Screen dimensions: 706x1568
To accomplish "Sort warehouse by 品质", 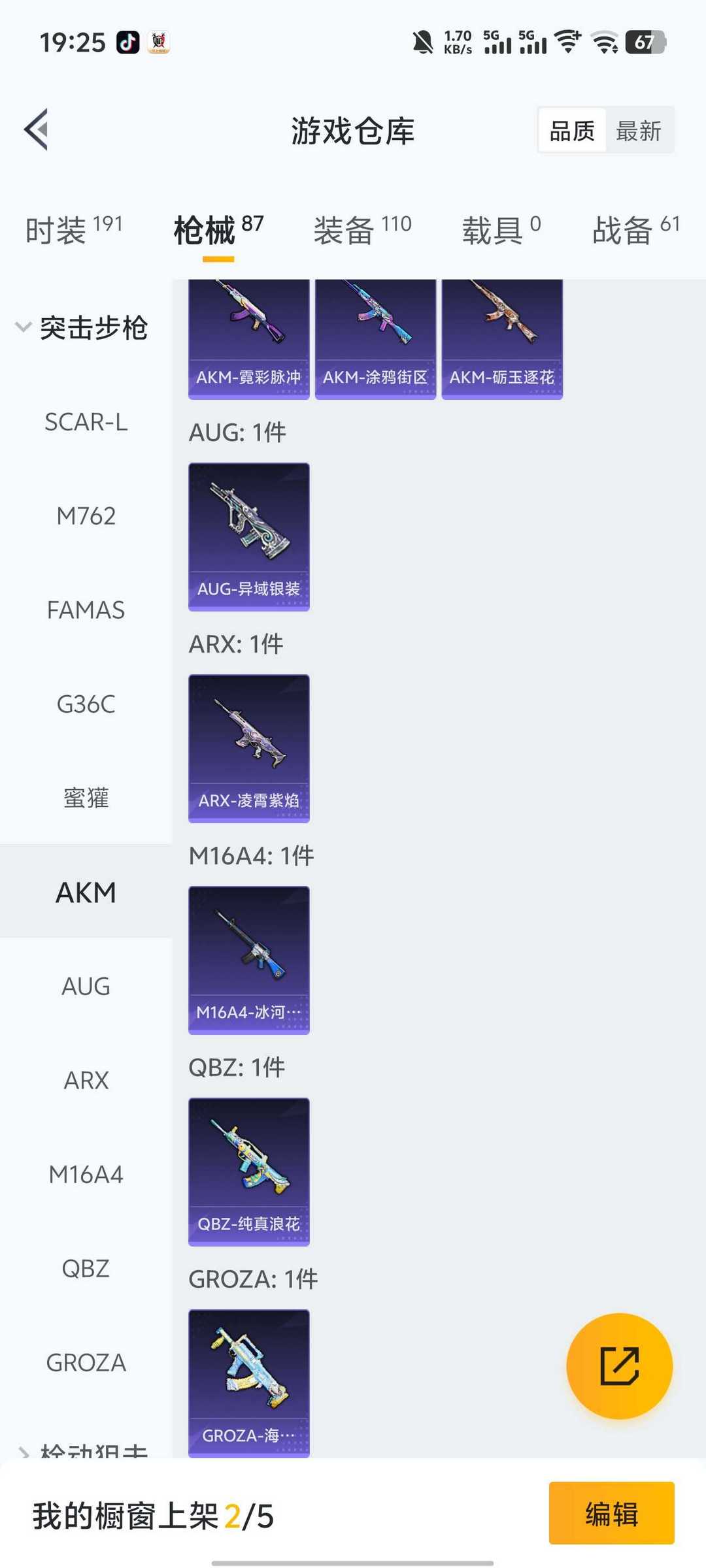I will click(x=572, y=131).
